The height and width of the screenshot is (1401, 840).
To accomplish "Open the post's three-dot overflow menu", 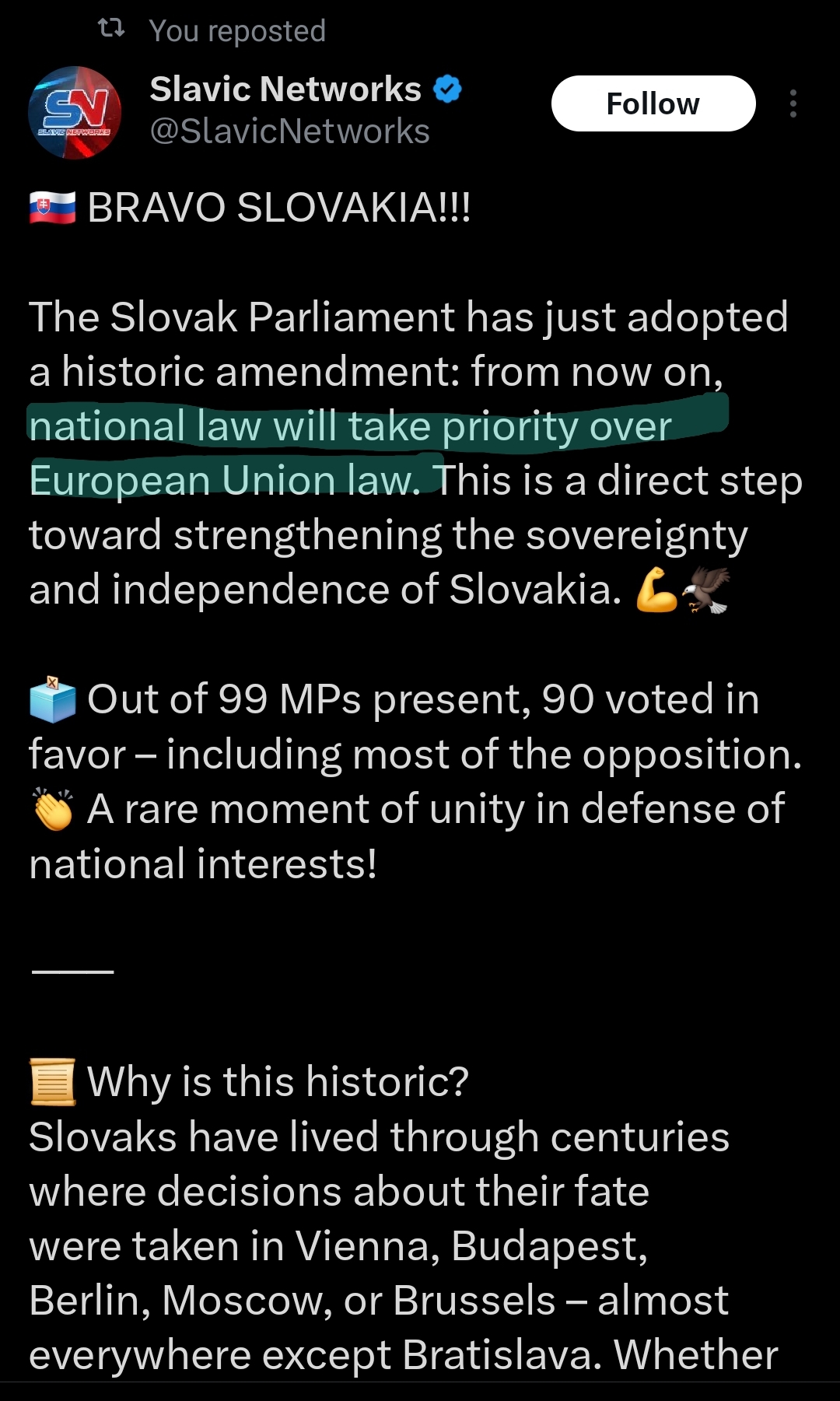I will pyautogui.click(x=793, y=103).
